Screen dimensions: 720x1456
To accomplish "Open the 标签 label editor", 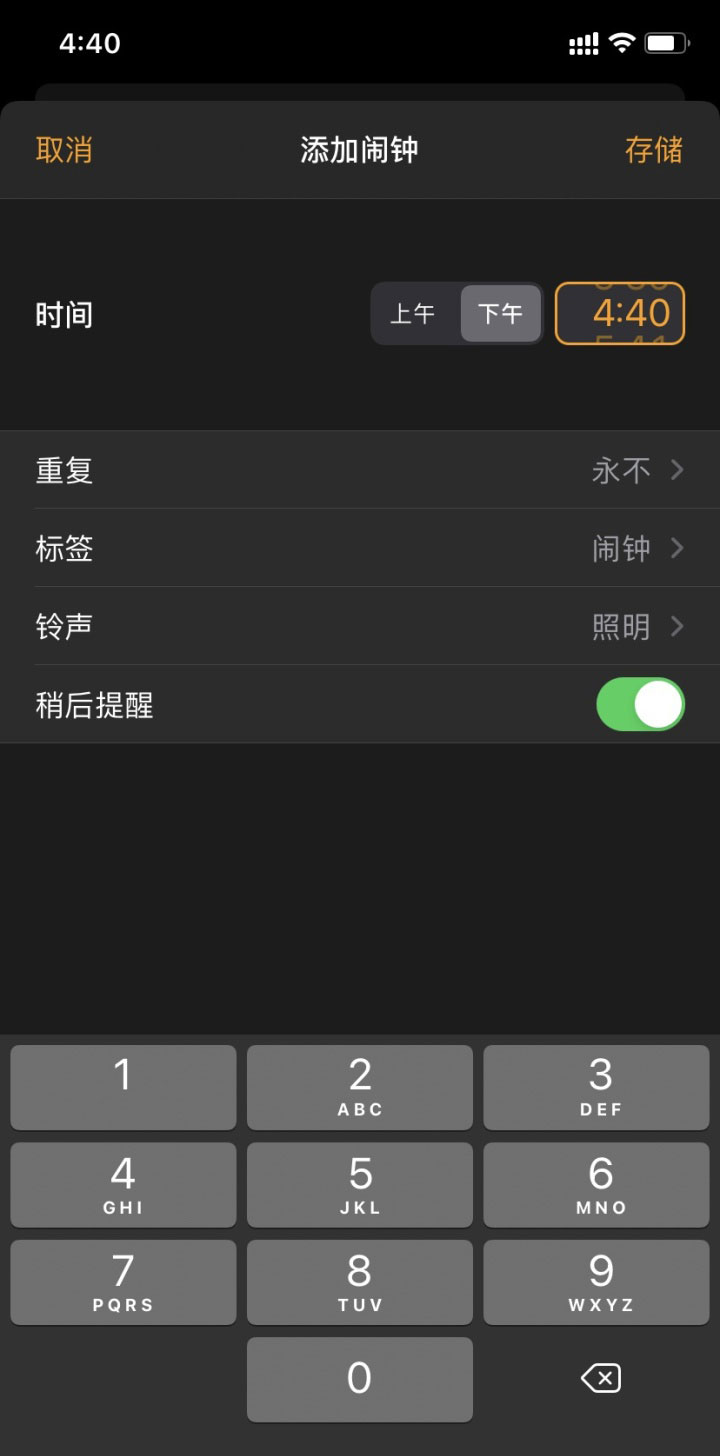I will pos(360,548).
